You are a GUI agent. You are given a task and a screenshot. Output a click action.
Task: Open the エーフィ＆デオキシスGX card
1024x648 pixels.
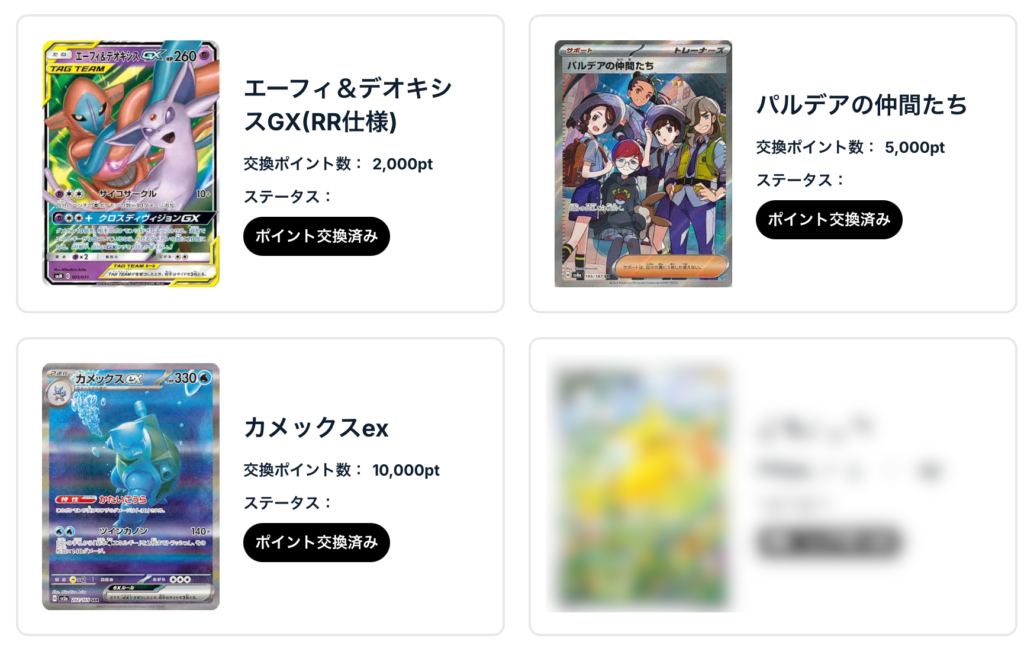click(131, 163)
